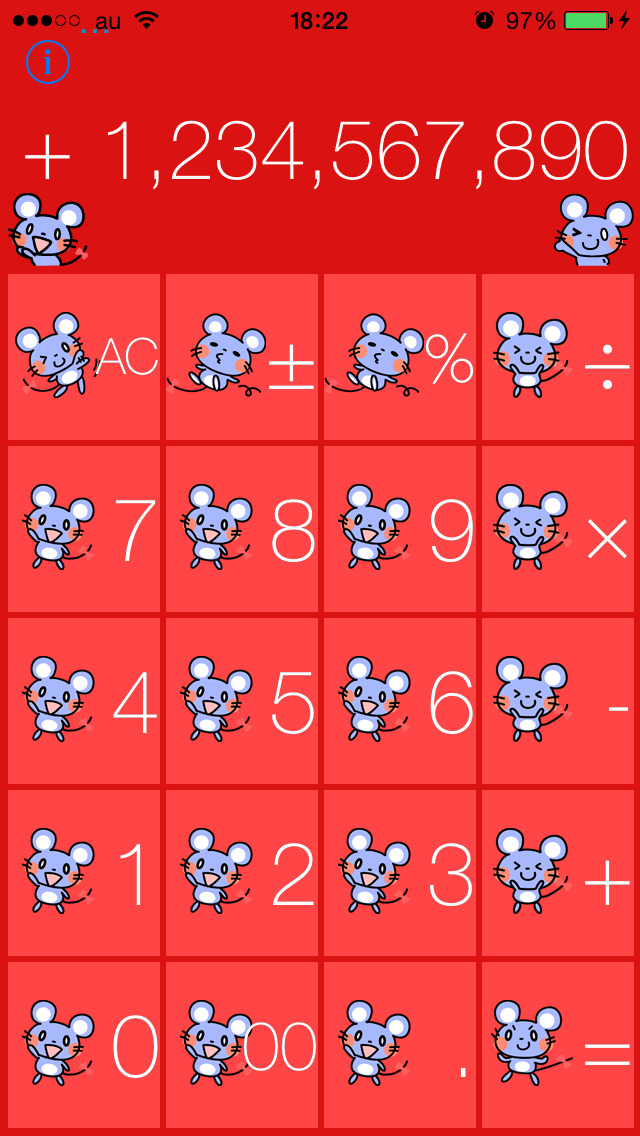Image resolution: width=640 pixels, height=1136 pixels.
Task: Open the info icon
Action: (47, 62)
